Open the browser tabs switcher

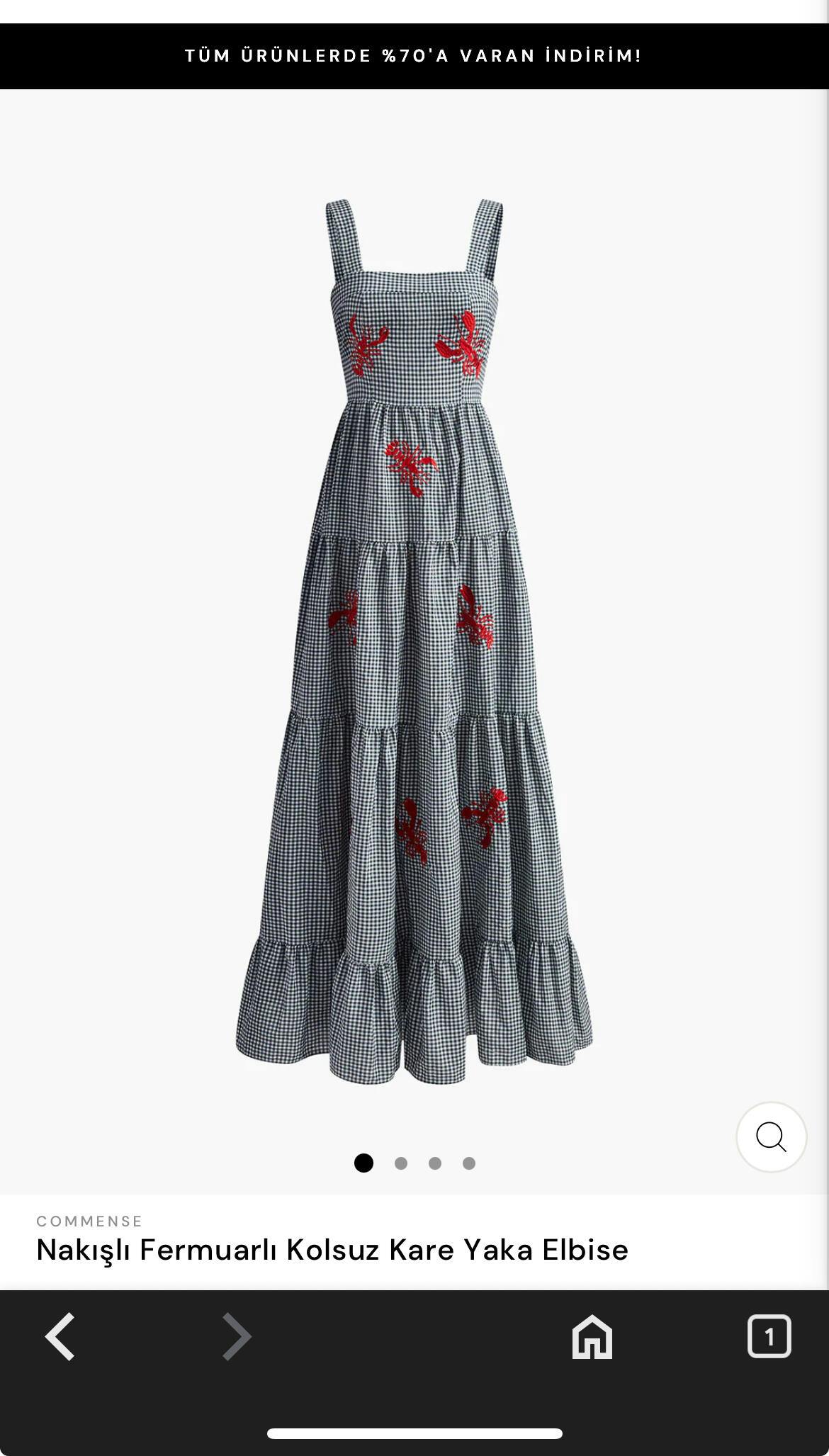point(769,1336)
